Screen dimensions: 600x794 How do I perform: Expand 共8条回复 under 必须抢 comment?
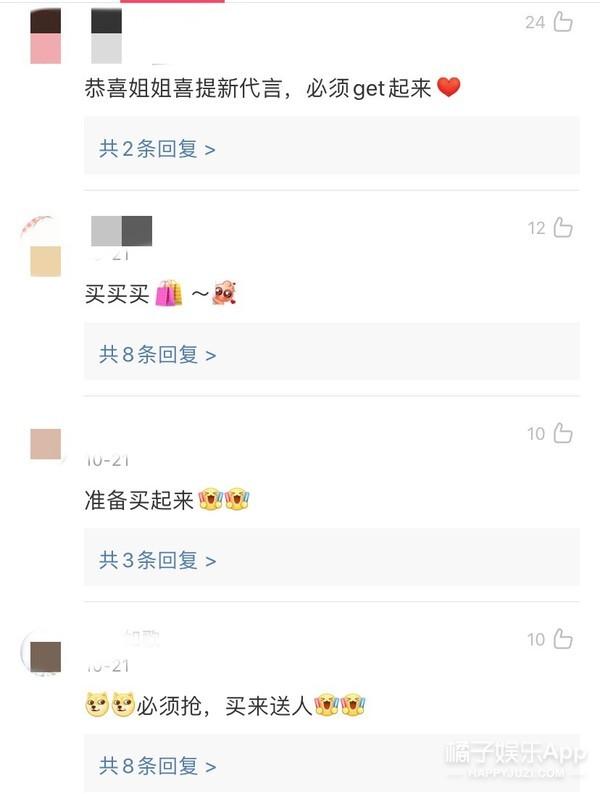157,766
